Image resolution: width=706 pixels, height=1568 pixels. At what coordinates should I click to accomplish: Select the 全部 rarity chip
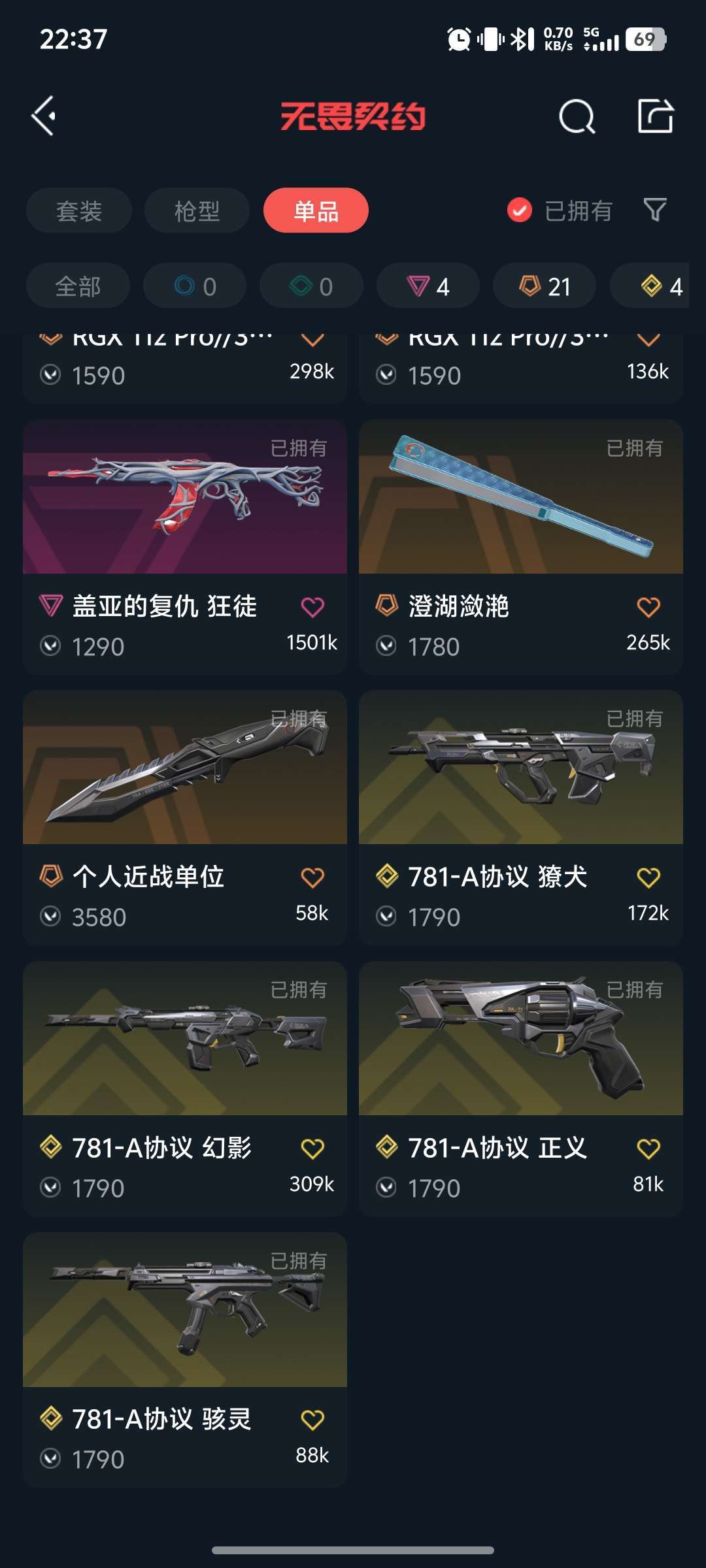pos(78,286)
